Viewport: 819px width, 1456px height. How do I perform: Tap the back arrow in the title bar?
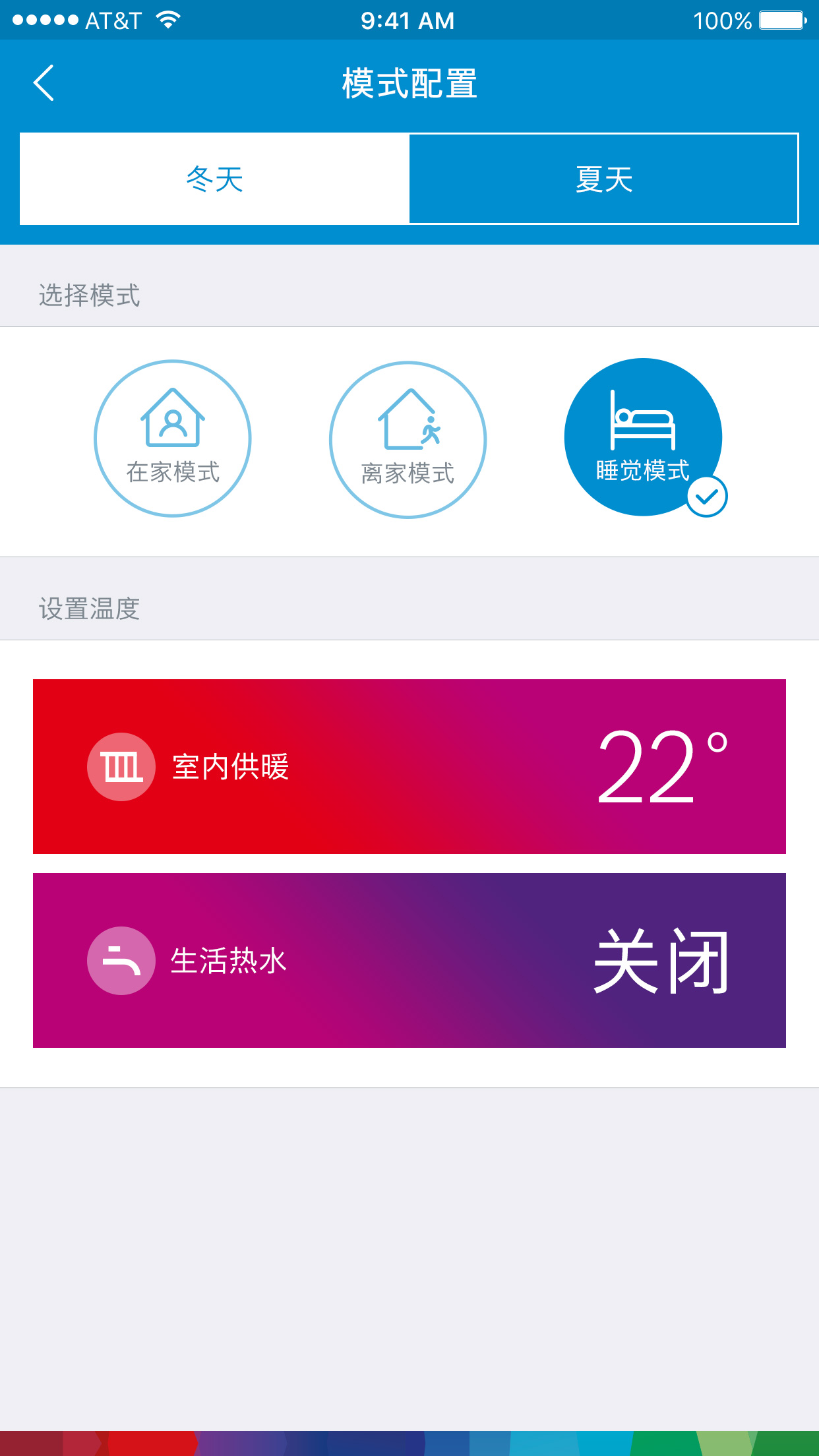click(44, 84)
